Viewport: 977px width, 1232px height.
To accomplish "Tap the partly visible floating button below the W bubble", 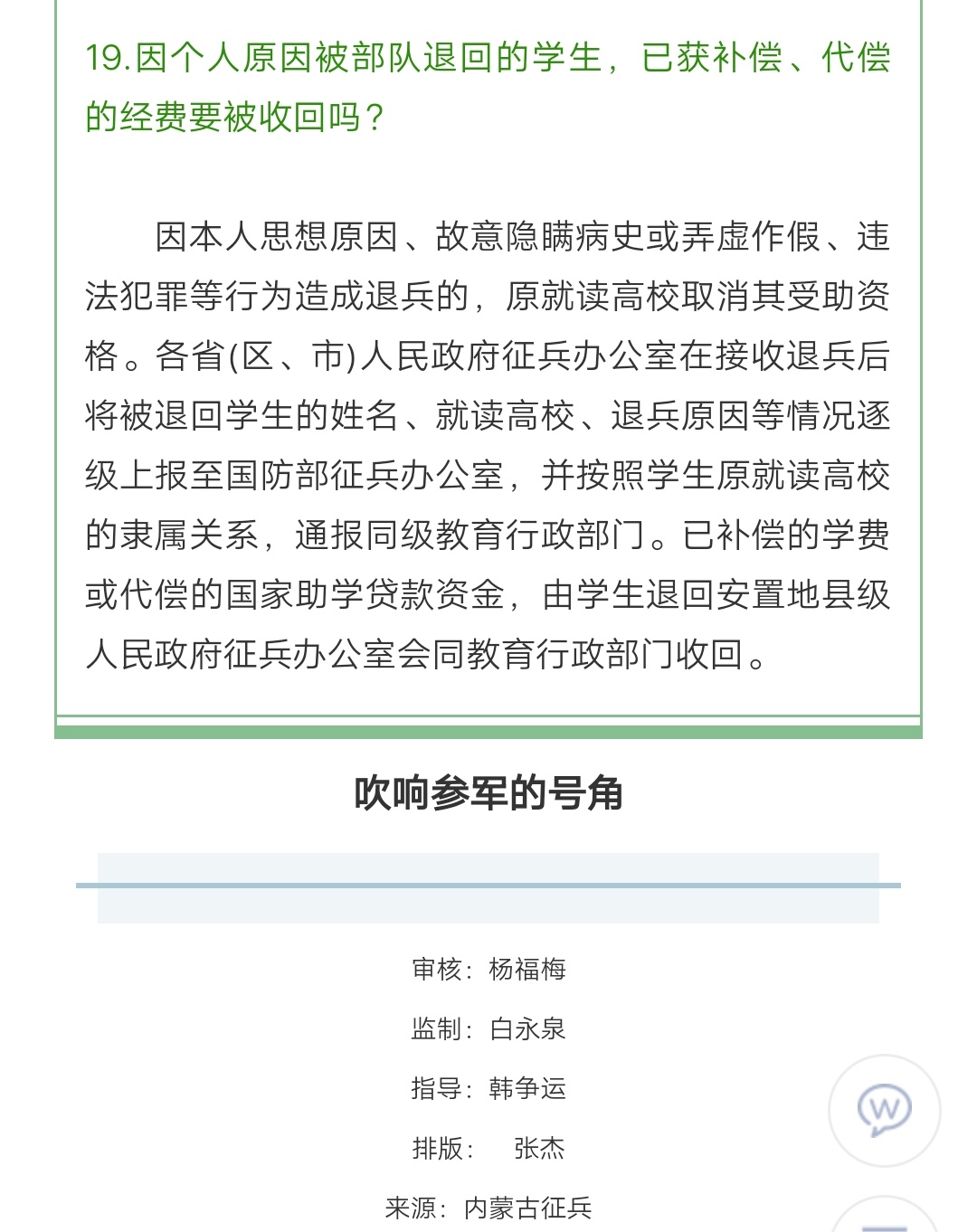I will [x=884, y=1218].
